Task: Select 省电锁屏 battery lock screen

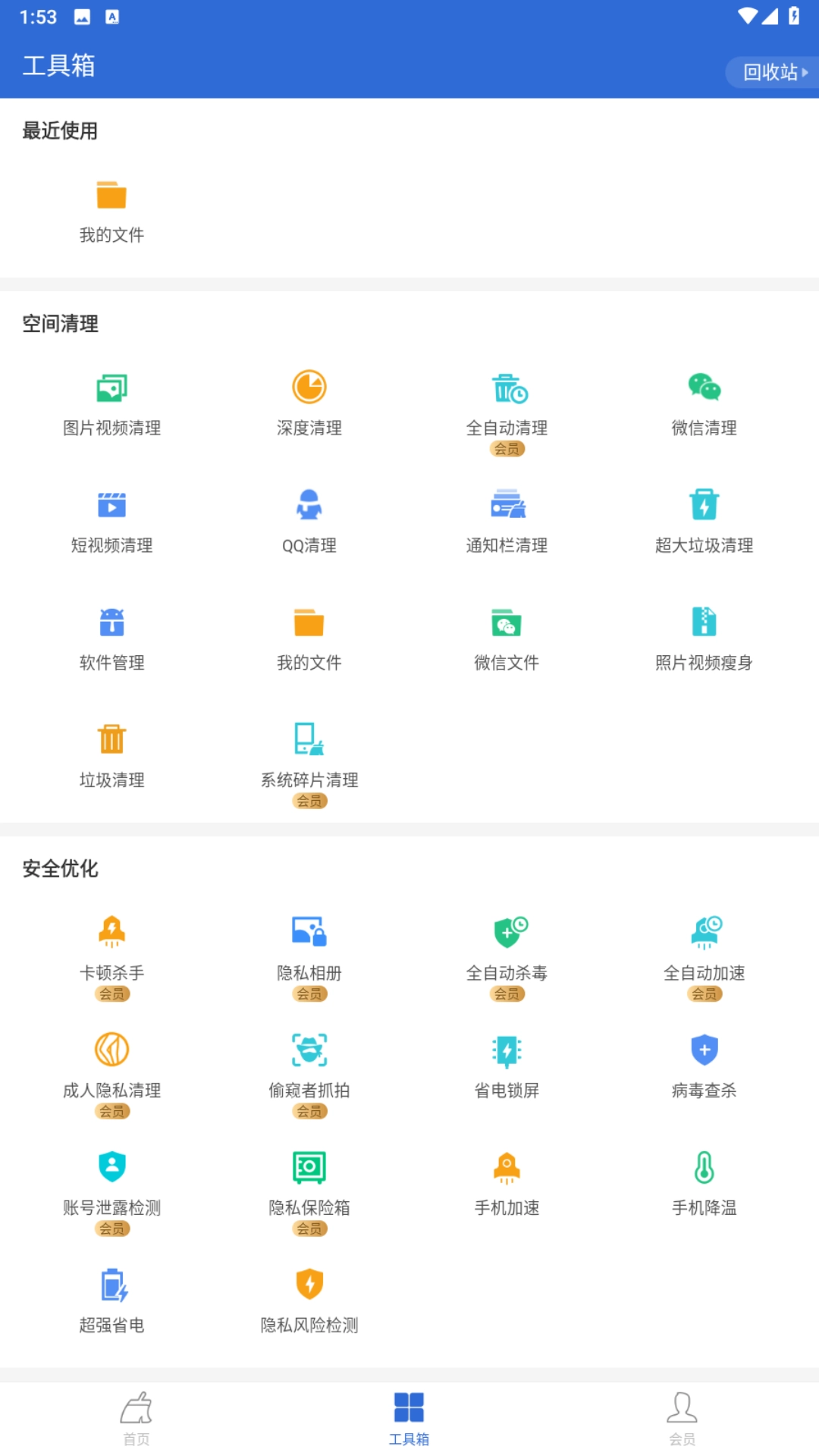Action: (507, 1065)
